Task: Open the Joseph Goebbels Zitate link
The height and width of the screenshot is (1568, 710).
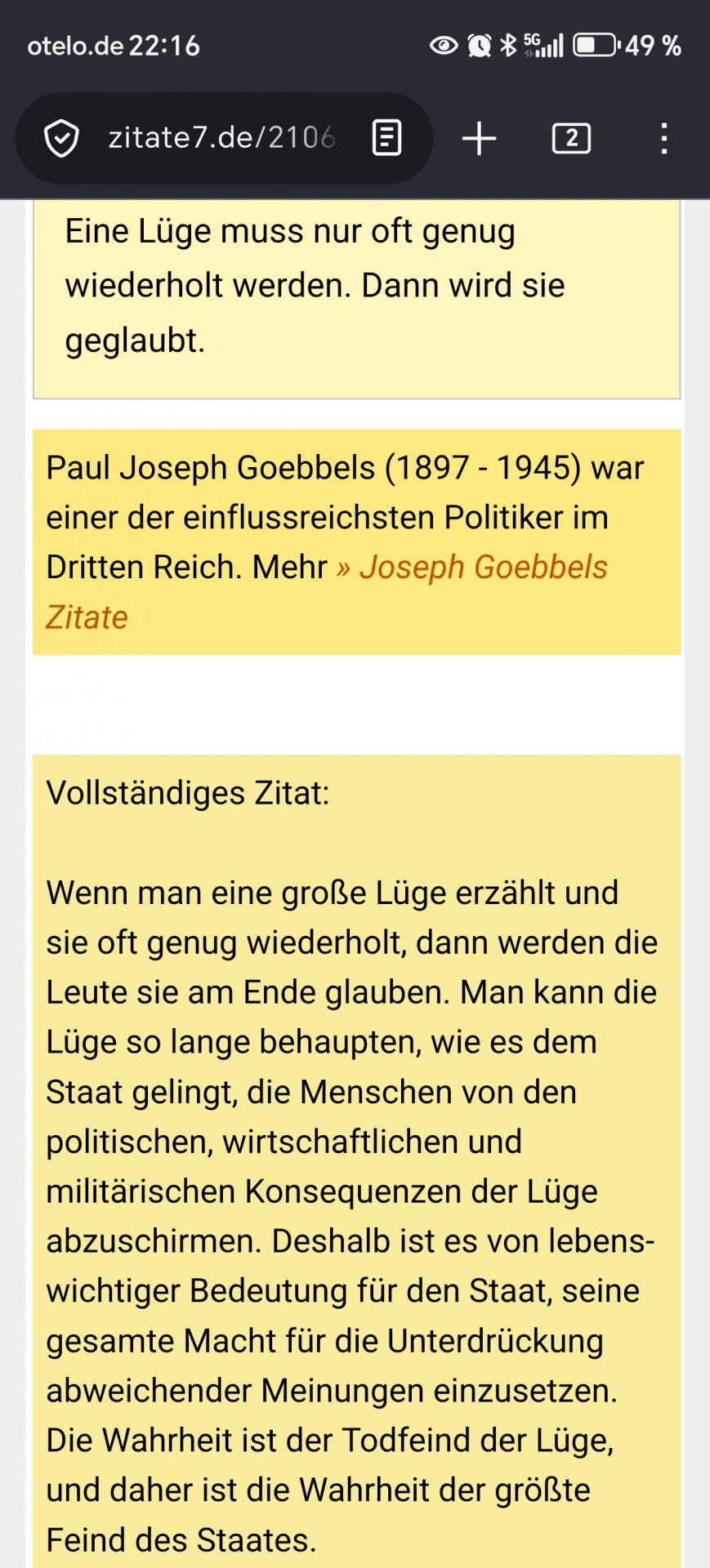Action: pyautogui.click(x=482, y=568)
